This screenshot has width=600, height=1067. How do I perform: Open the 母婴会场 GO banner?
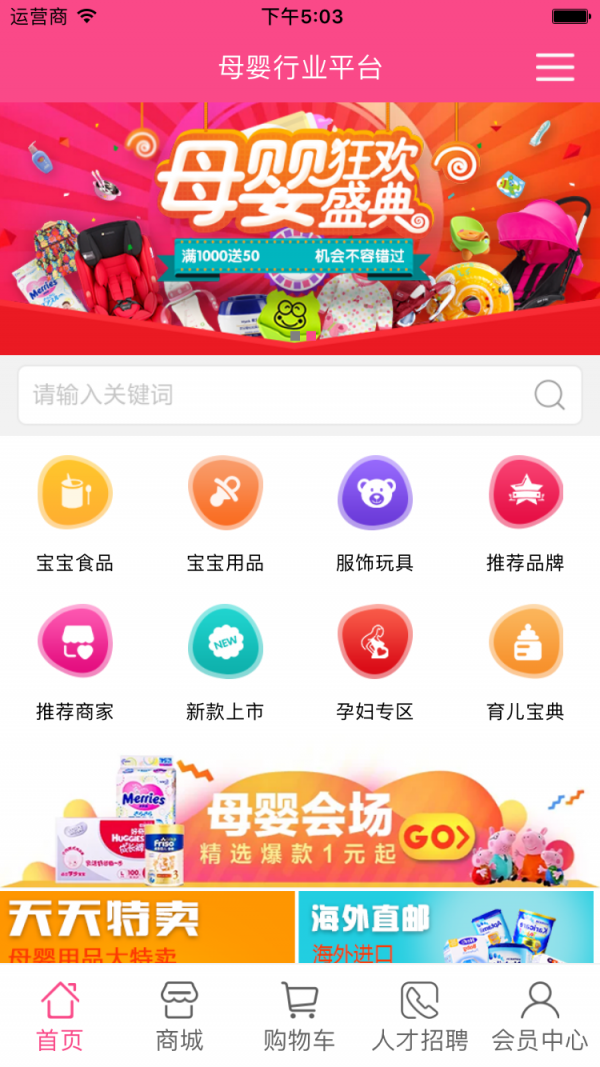coord(300,820)
